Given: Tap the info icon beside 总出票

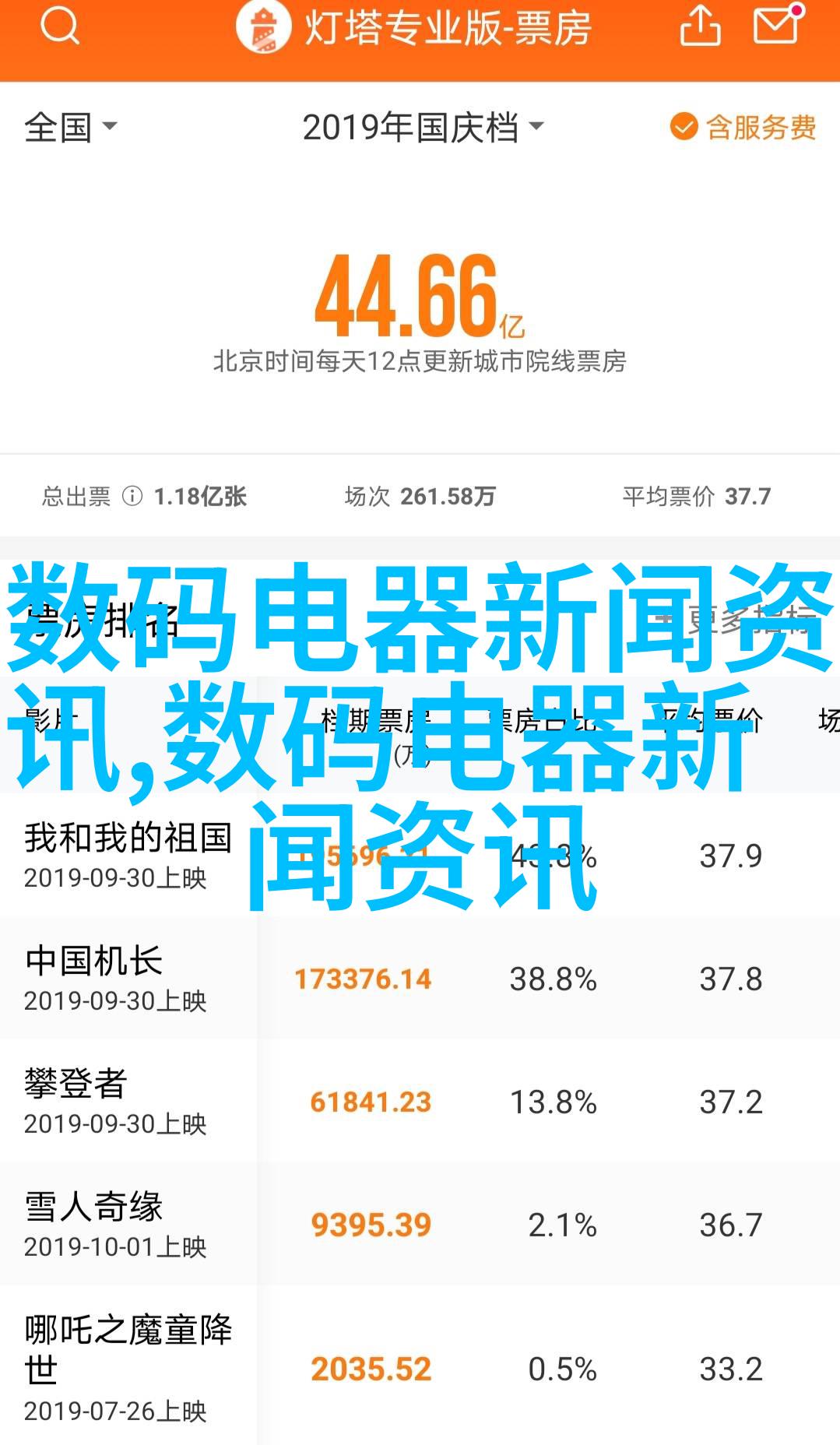Looking at the screenshot, I should coord(132,496).
